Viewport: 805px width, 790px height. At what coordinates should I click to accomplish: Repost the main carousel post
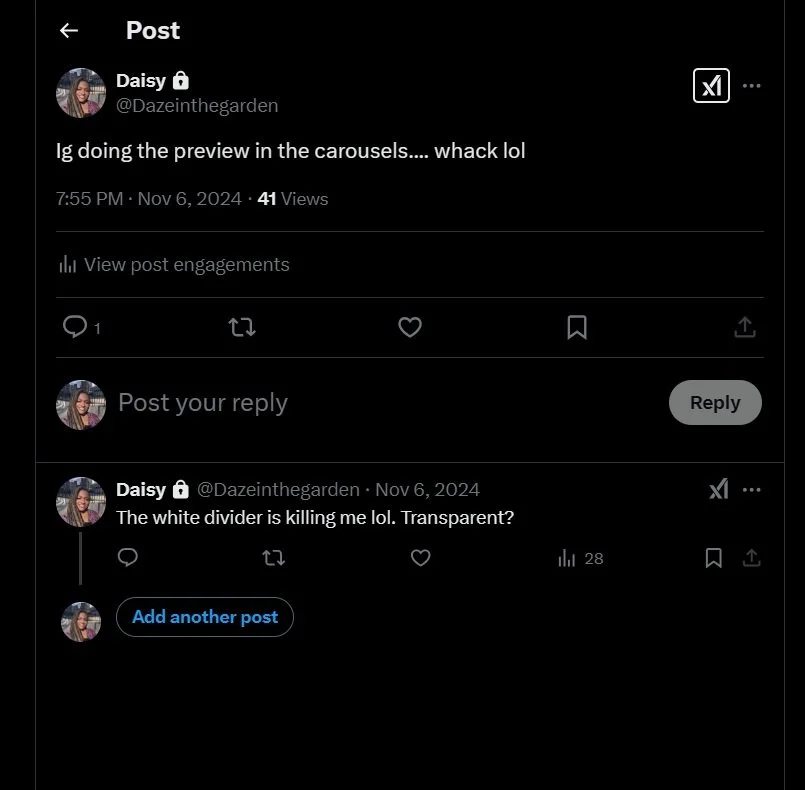242,327
